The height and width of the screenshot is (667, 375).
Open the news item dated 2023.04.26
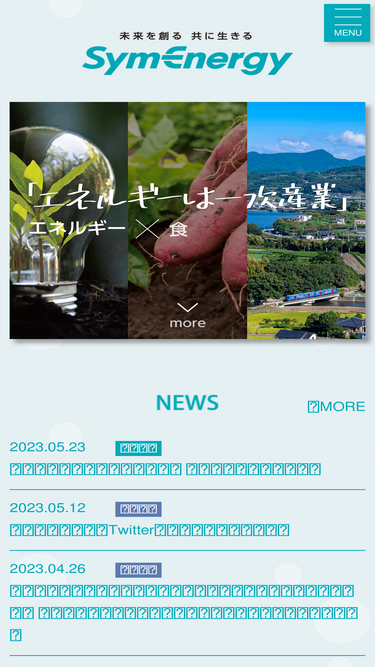tap(184, 613)
